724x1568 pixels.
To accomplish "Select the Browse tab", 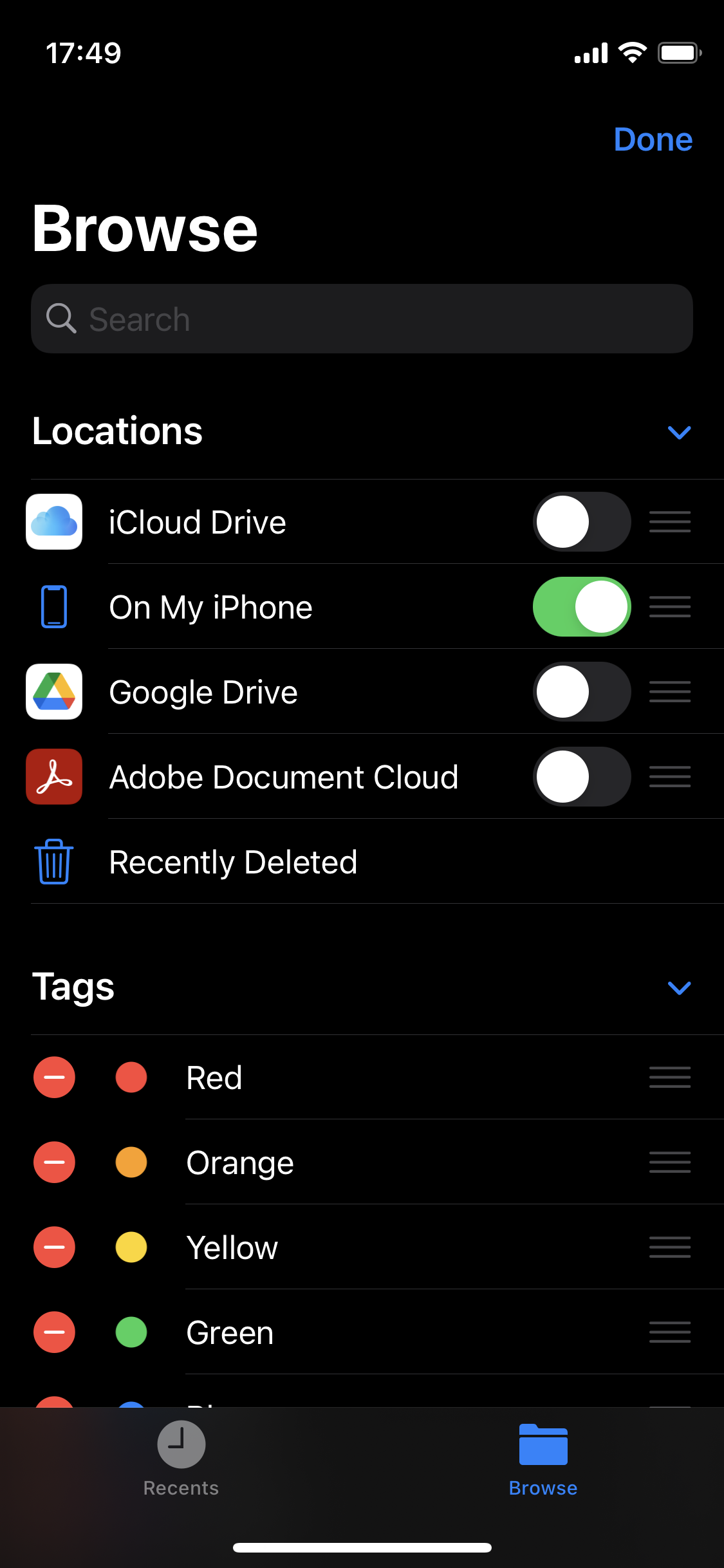I will [x=543, y=1459].
